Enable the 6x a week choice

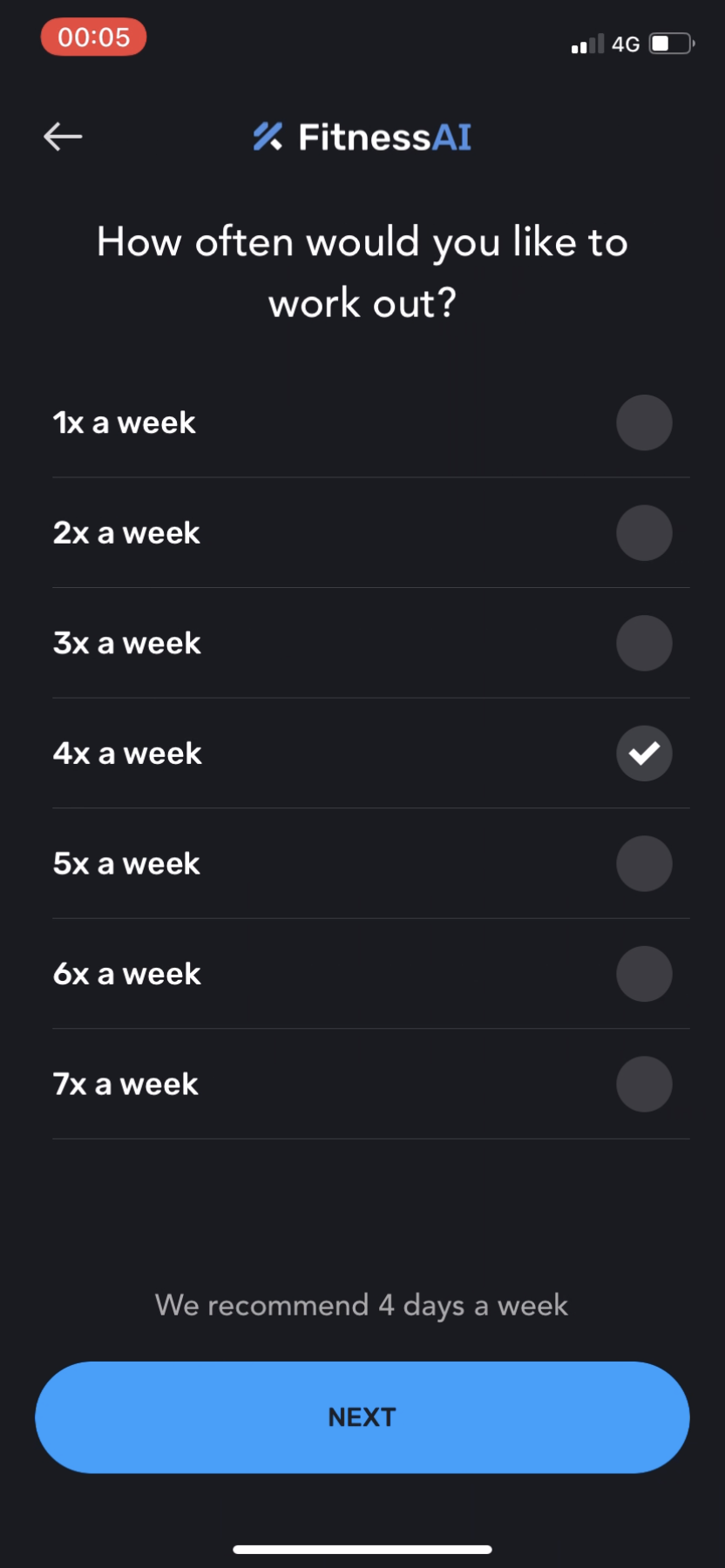[644, 973]
